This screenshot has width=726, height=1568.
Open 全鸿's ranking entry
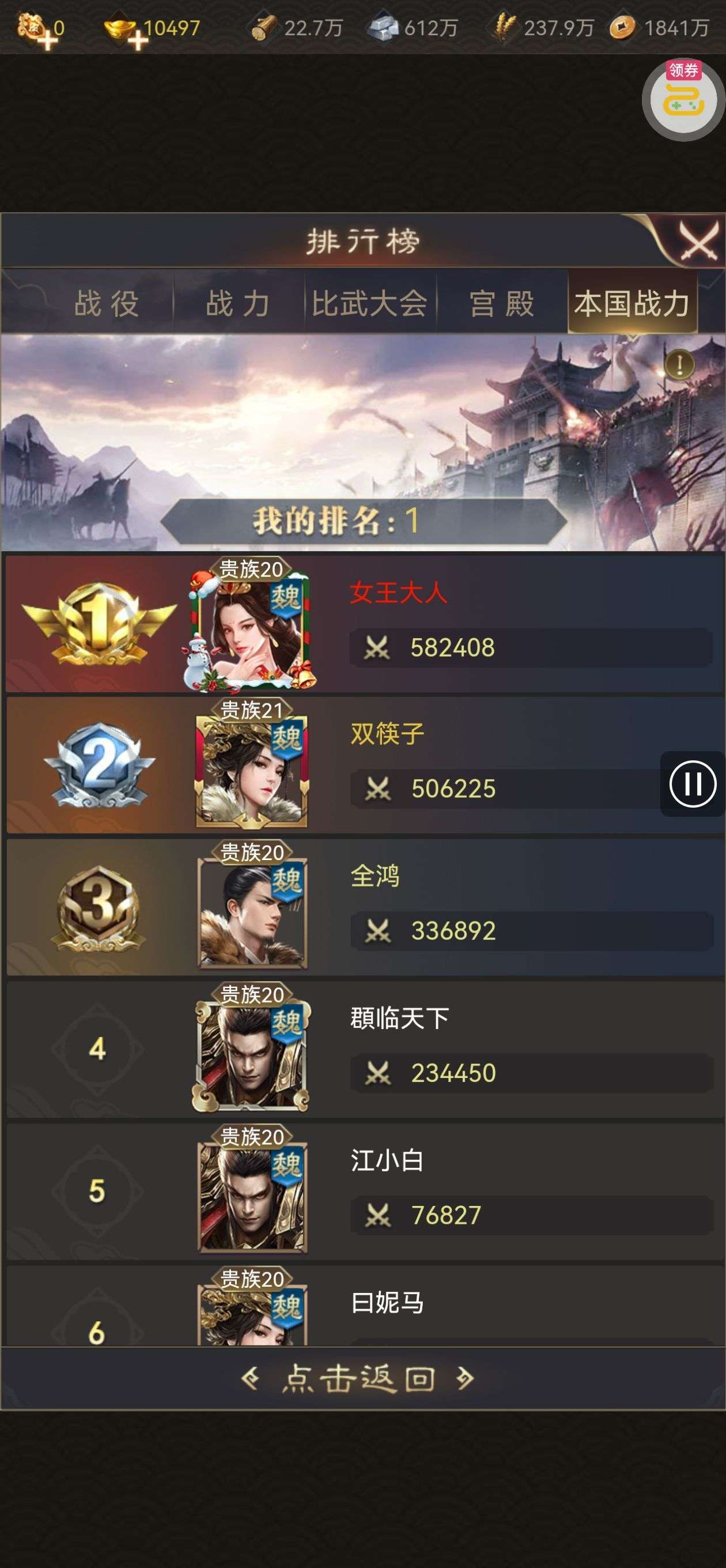(365, 907)
